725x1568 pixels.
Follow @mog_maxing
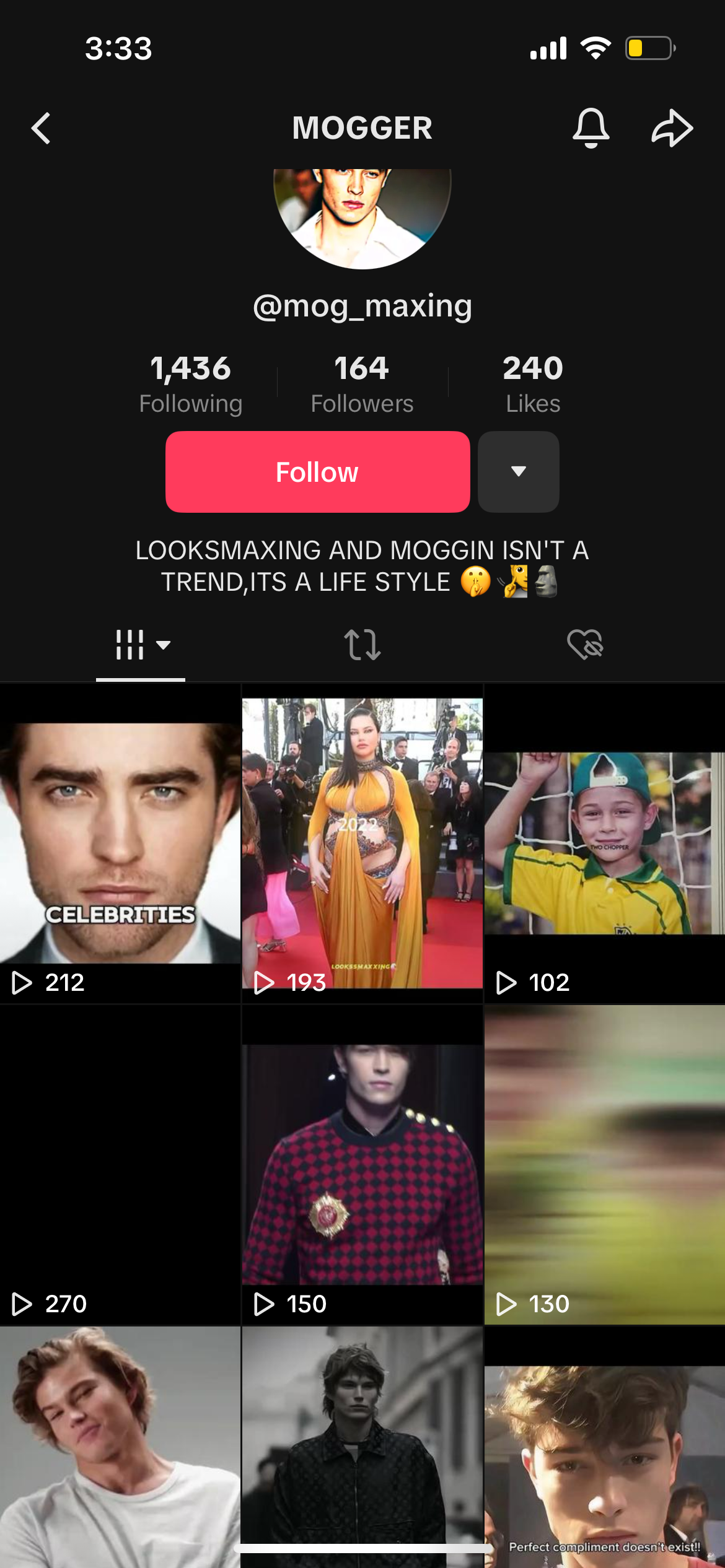(x=317, y=472)
